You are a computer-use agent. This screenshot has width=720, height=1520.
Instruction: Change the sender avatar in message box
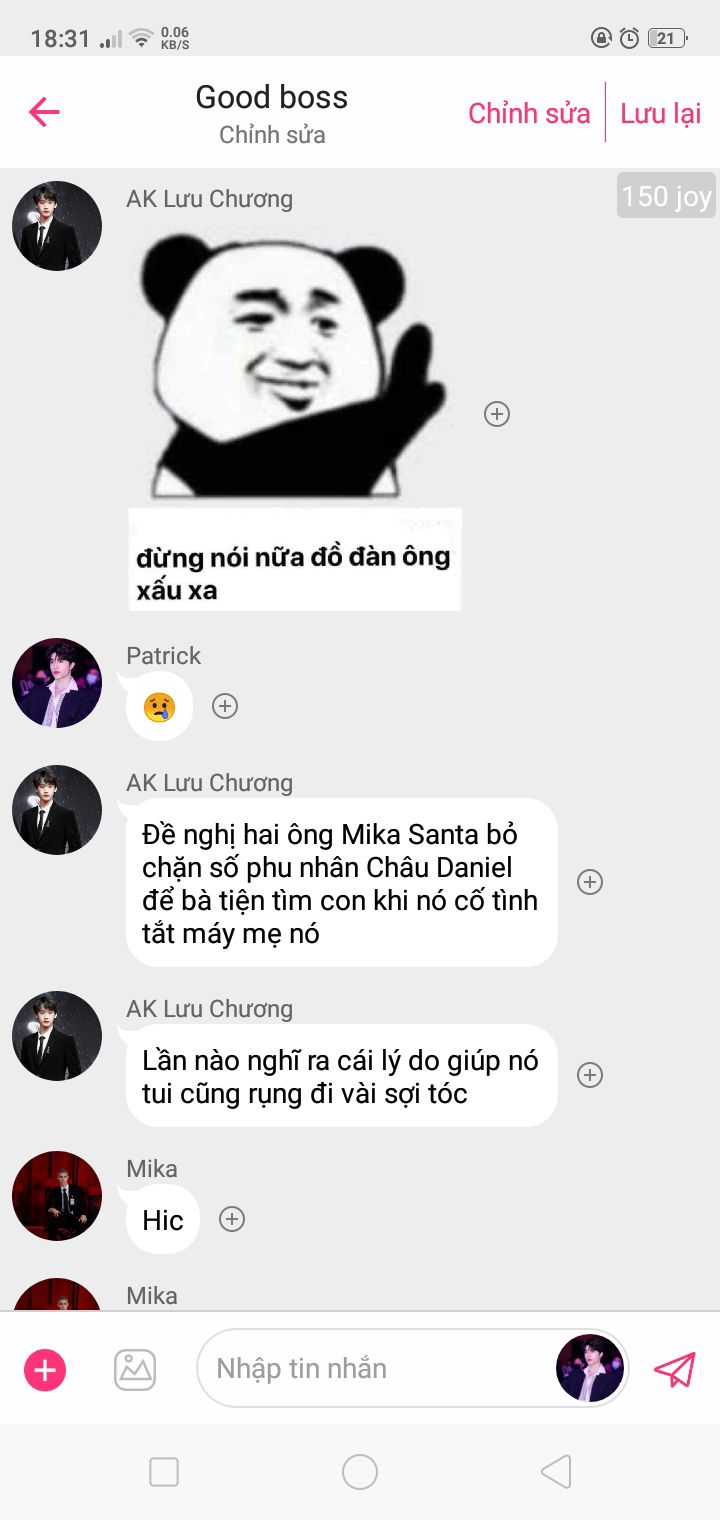coord(590,1368)
